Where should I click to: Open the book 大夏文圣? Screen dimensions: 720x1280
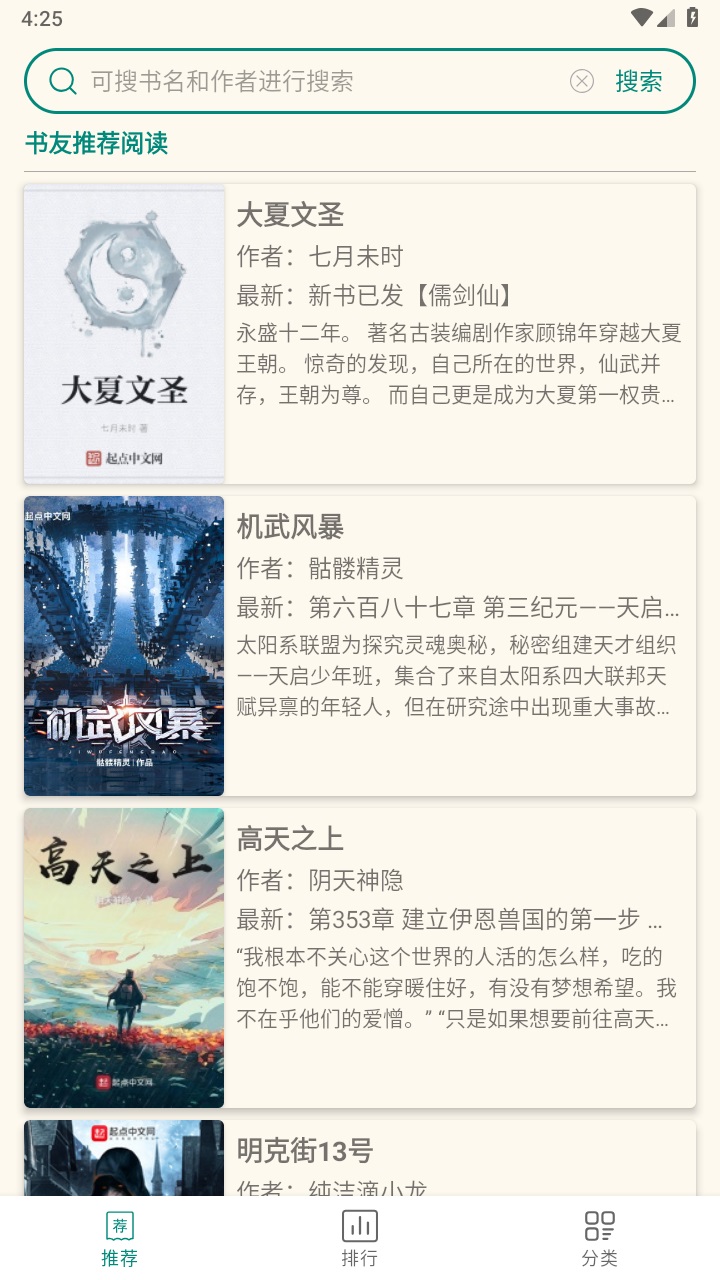tap(290, 214)
